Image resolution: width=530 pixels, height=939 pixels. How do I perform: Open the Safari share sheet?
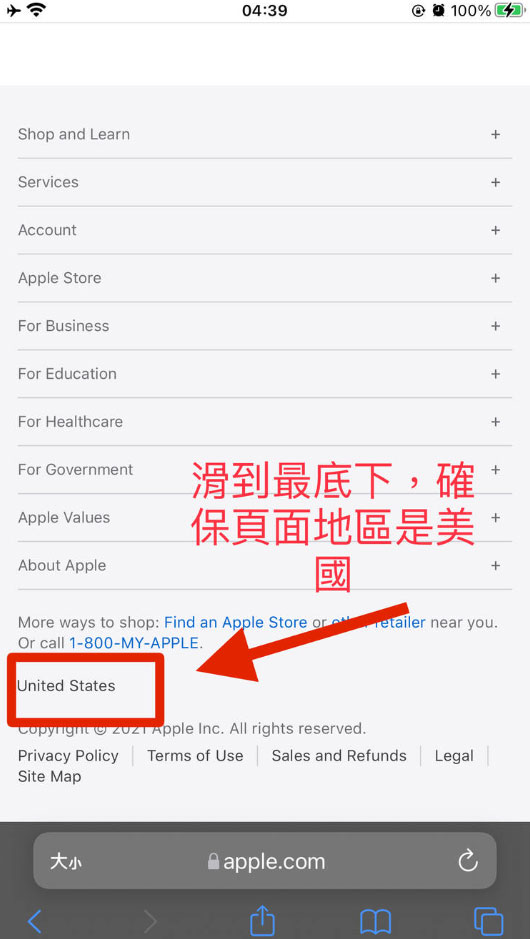(x=262, y=920)
